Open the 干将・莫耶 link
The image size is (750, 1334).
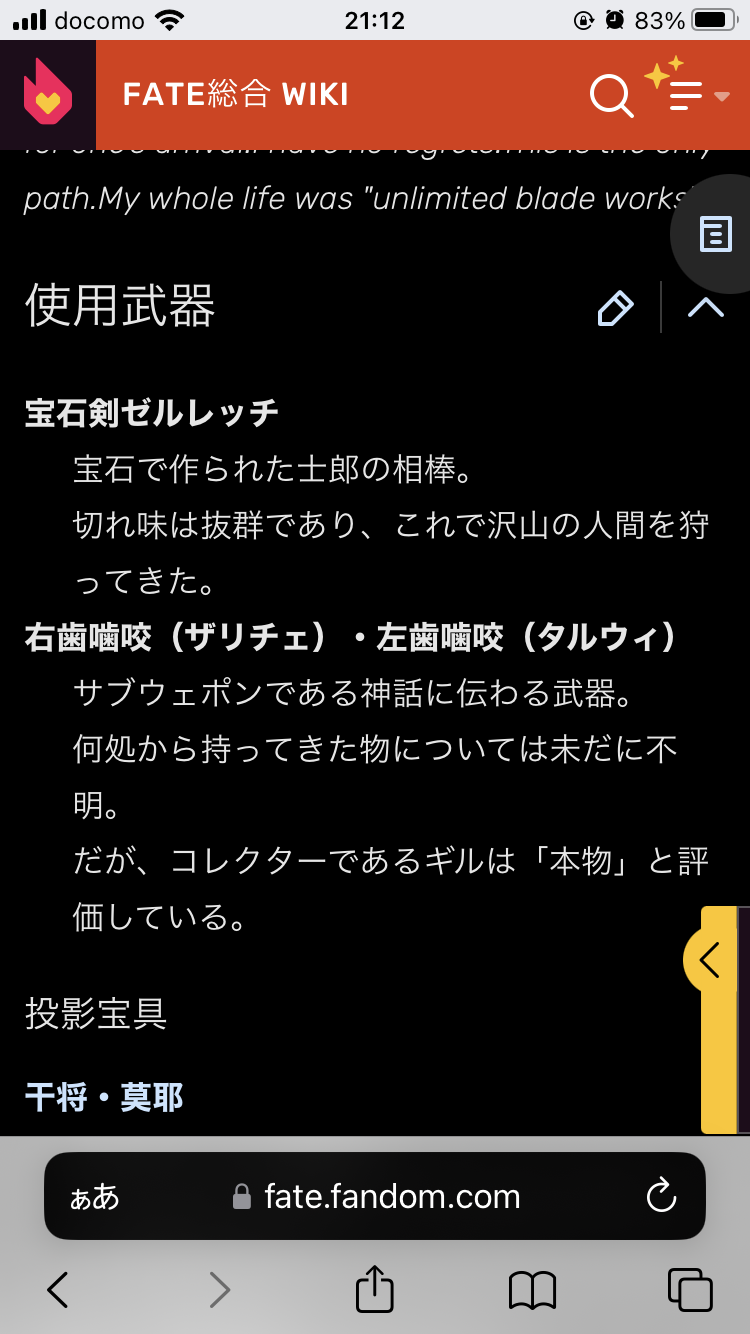[104, 1098]
